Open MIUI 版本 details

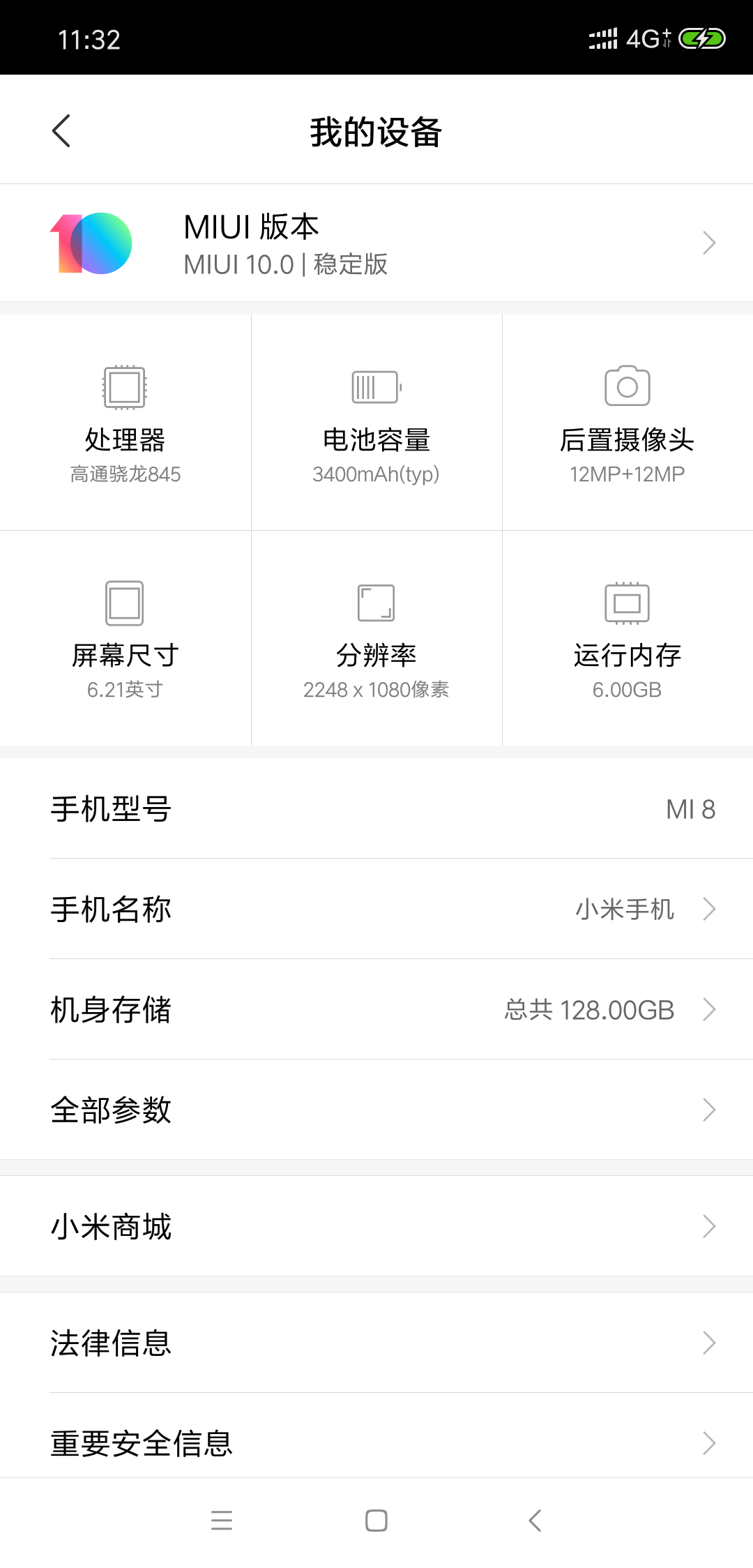376,243
